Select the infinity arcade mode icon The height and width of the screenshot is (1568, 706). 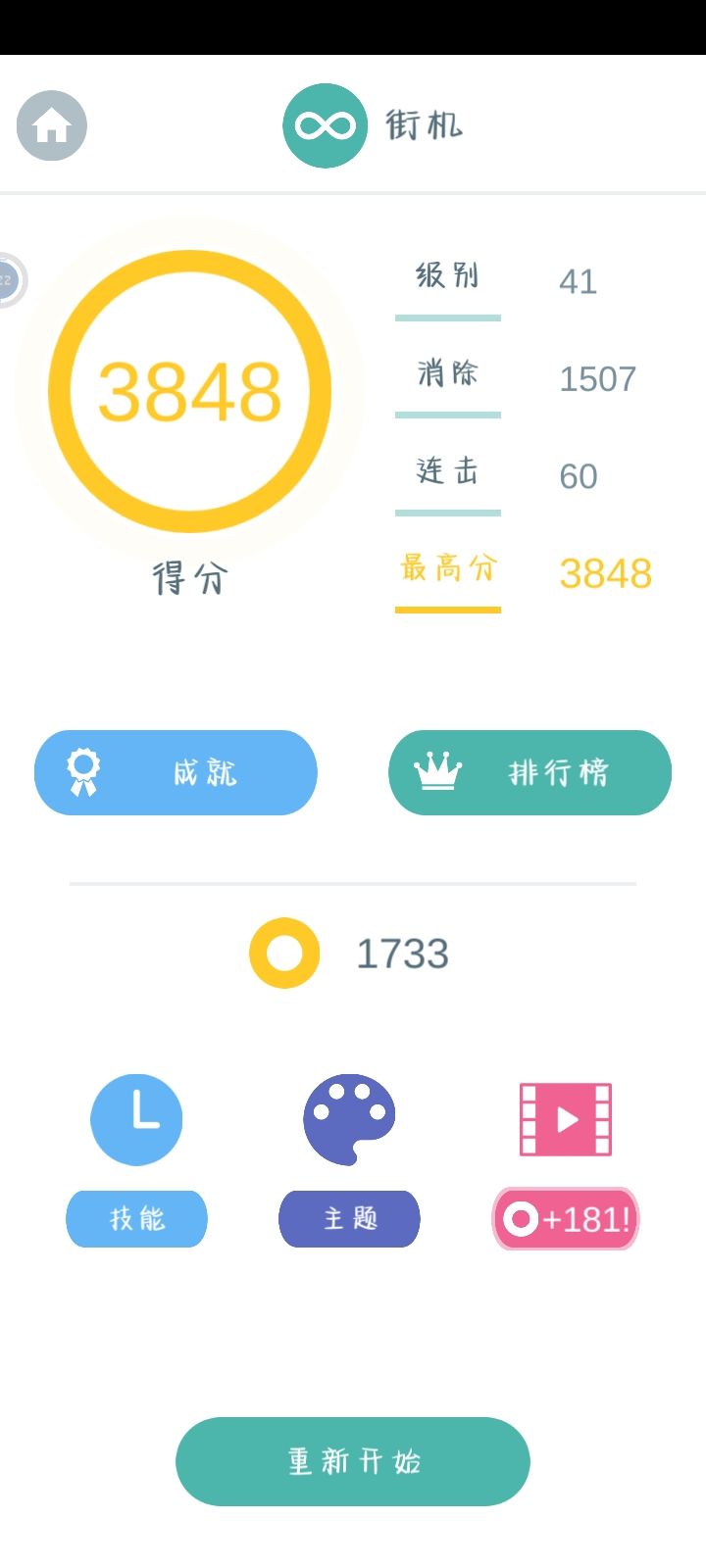tap(324, 124)
